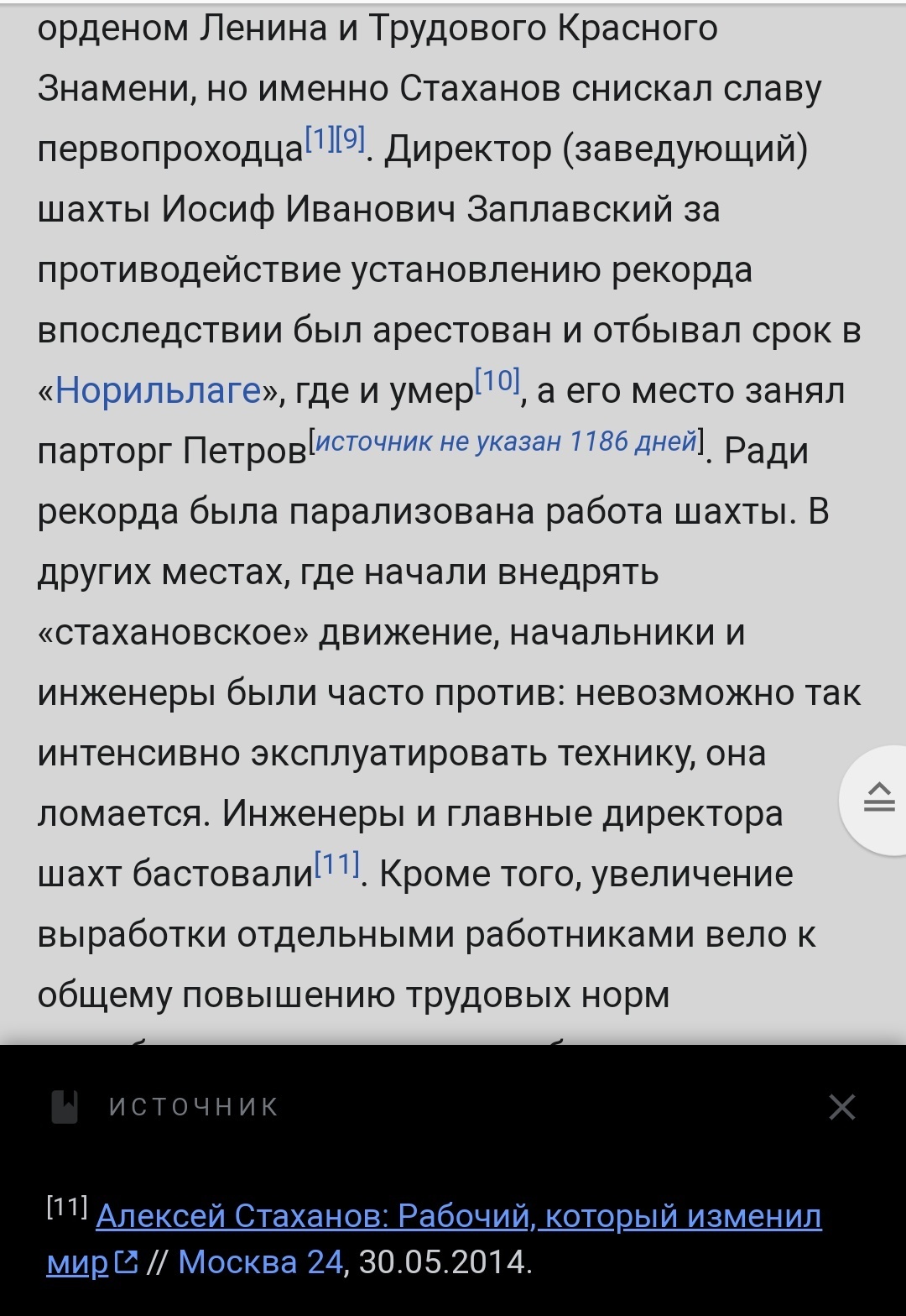Open footnote reference [10]

tap(497, 381)
